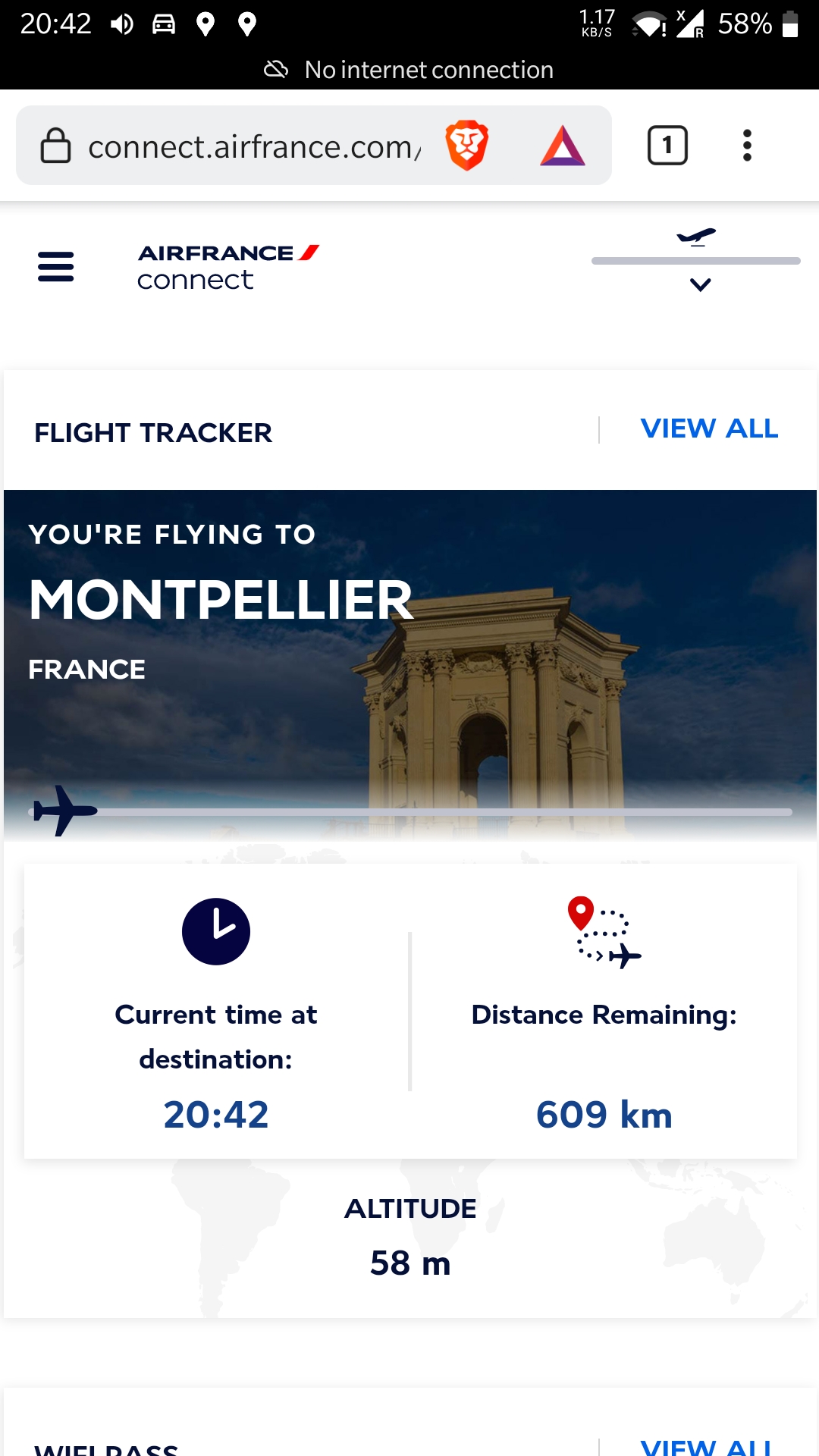The image size is (819, 1456).
Task: Open the hamburger navigation menu
Action: tap(55, 267)
